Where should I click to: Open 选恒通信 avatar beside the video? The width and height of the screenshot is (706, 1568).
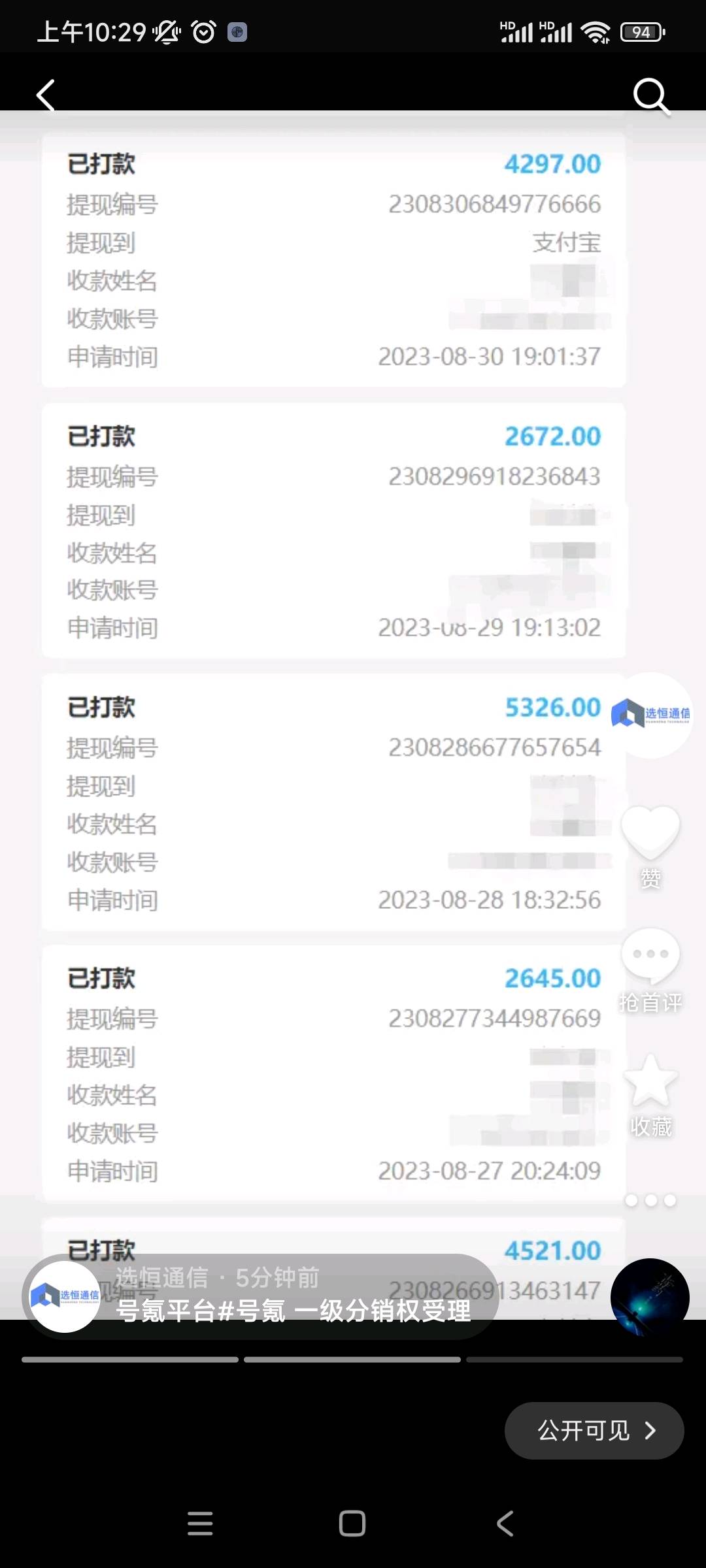(x=650, y=715)
